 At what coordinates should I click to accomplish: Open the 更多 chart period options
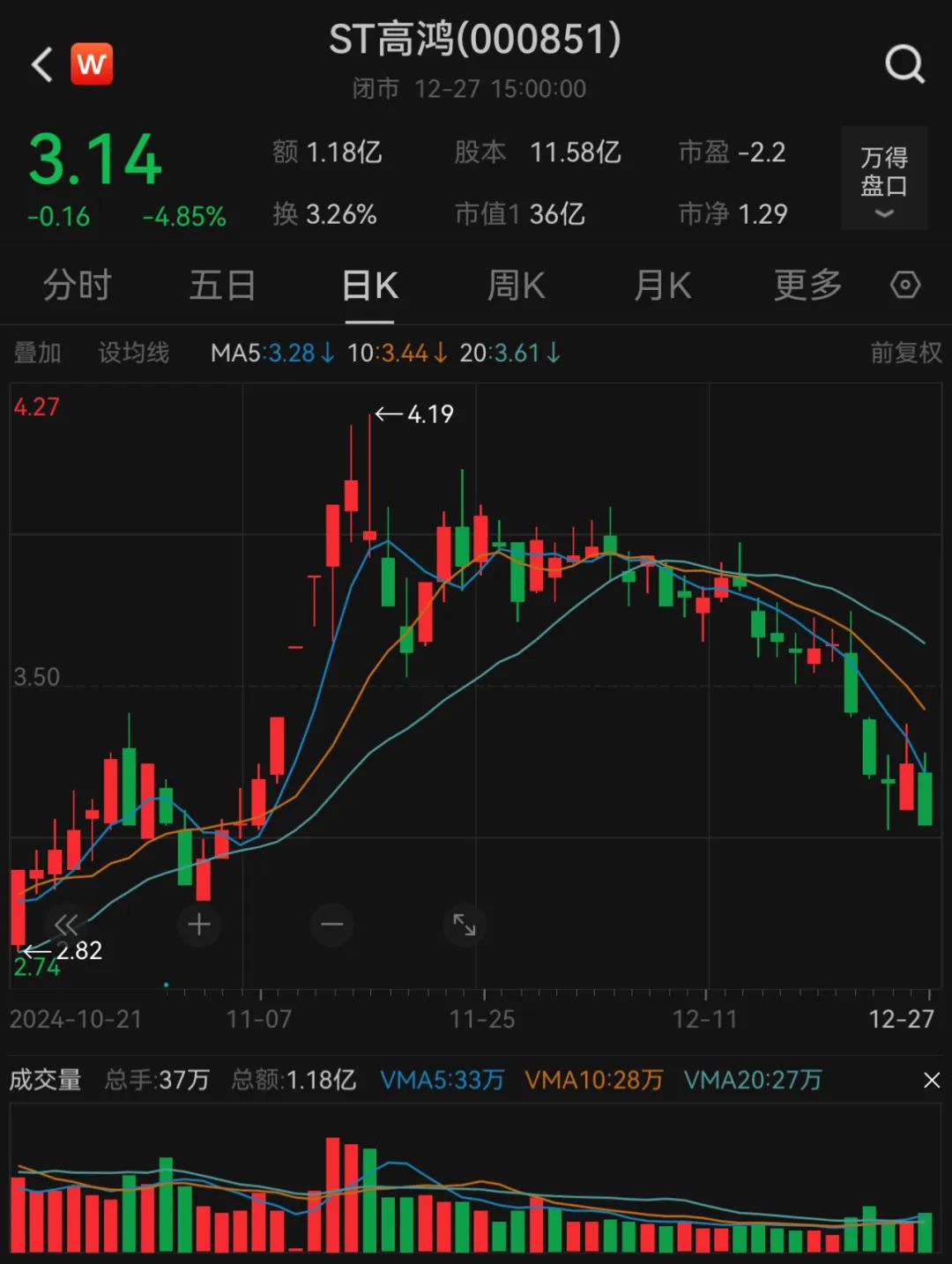pyautogui.click(x=807, y=286)
